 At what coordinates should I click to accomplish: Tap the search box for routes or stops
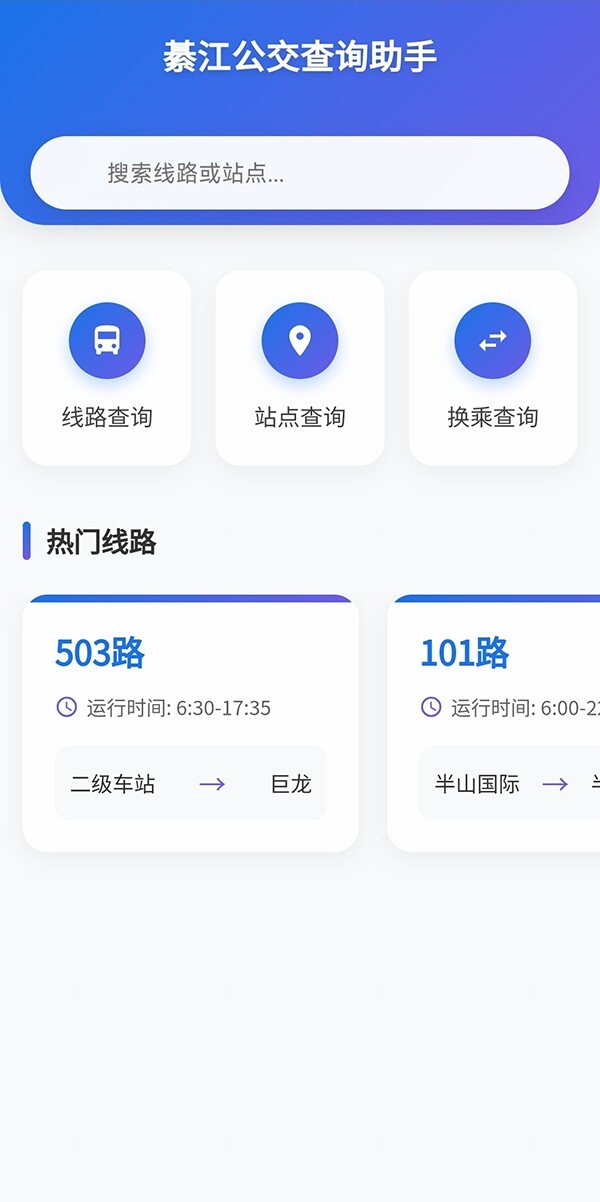(x=300, y=173)
